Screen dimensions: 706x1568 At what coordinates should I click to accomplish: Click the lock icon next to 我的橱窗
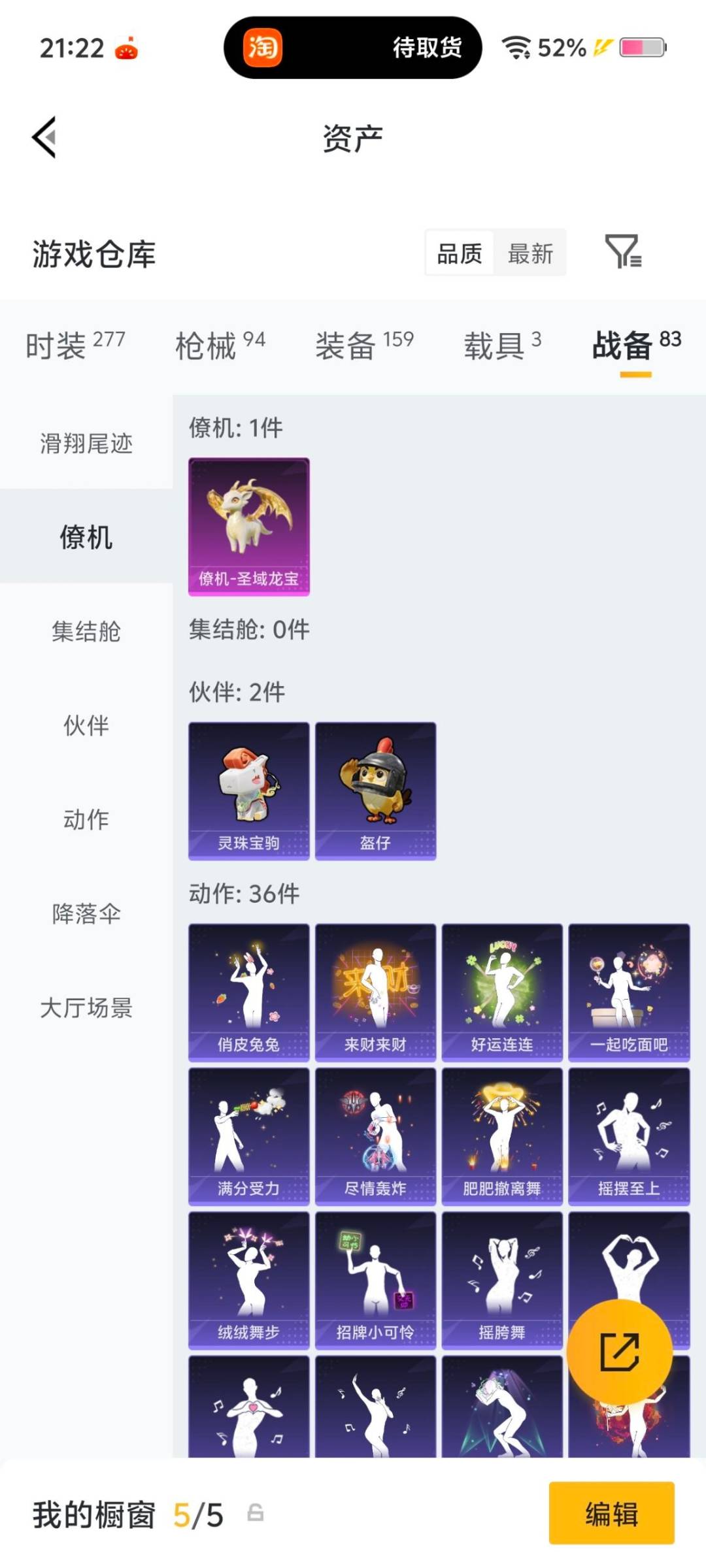point(256,1514)
